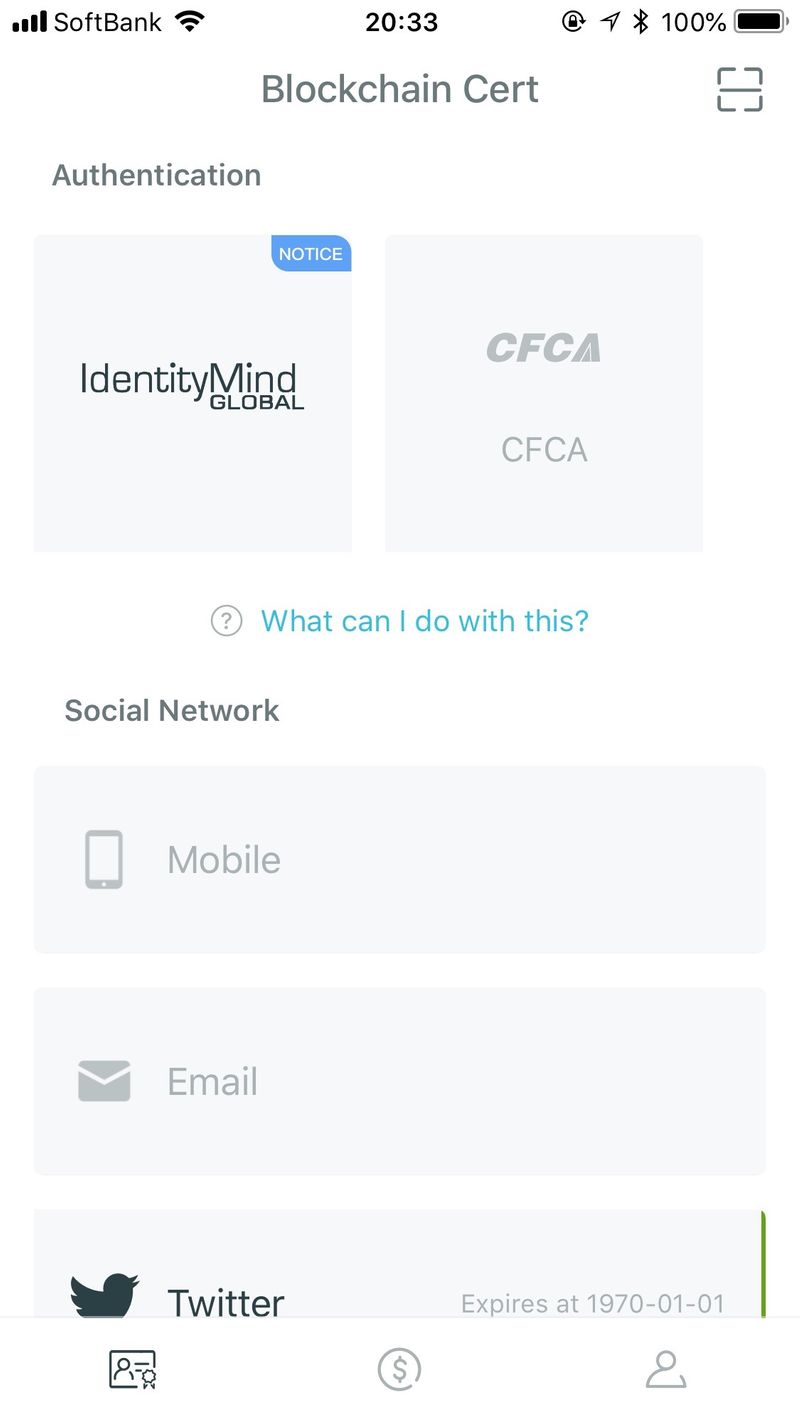This screenshot has width=800, height=1423.
Task: Open the Mobile verification row
Action: pyautogui.click(x=400, y=859)
